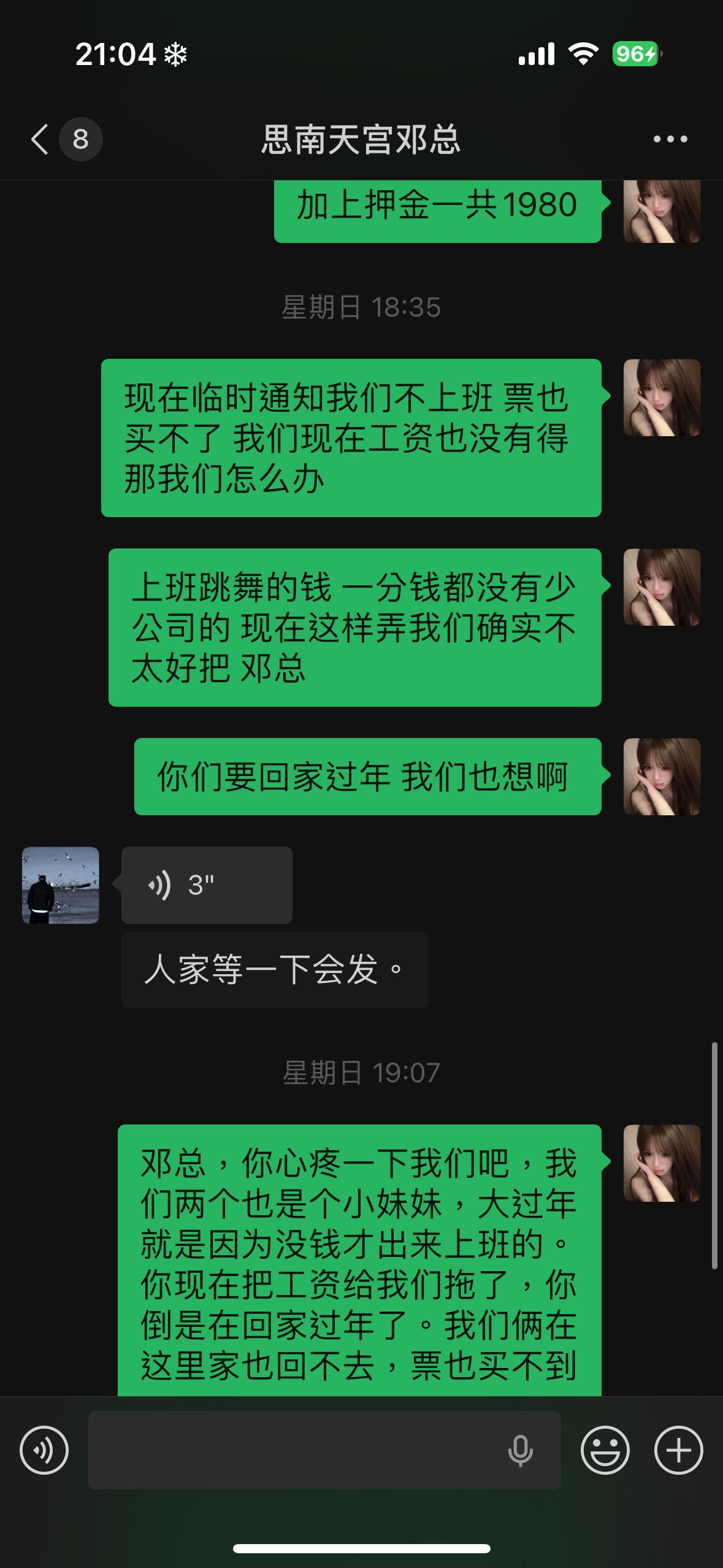The image size is (723, 1568).
Task: Go back to the chat list
Action: (x=40, y=139)
